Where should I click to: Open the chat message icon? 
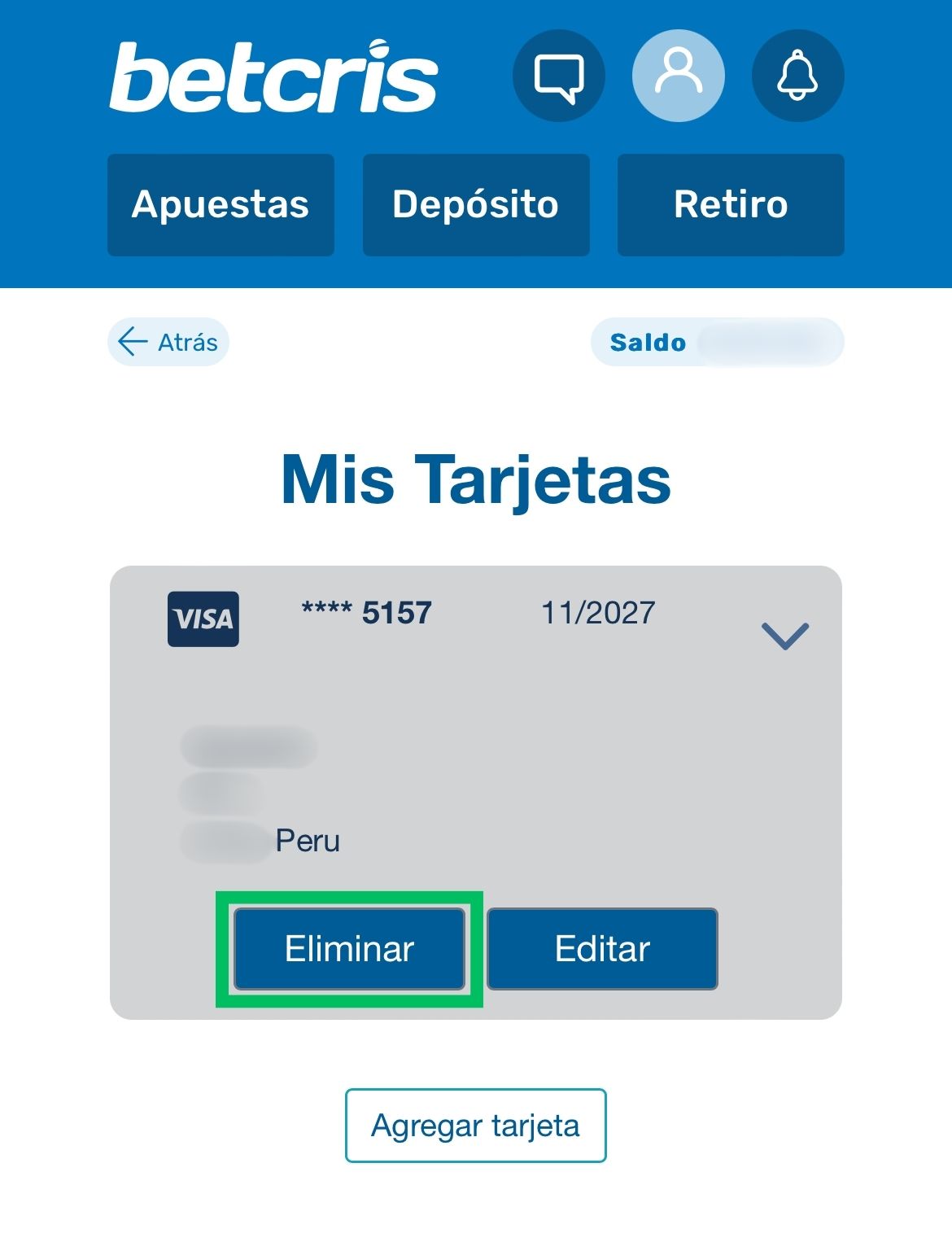(x=558, y=77)
